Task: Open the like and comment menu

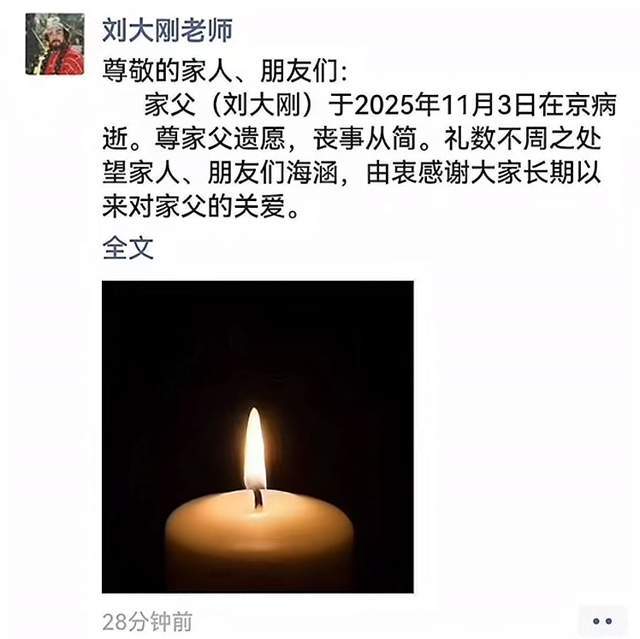Action: (602, 620)
